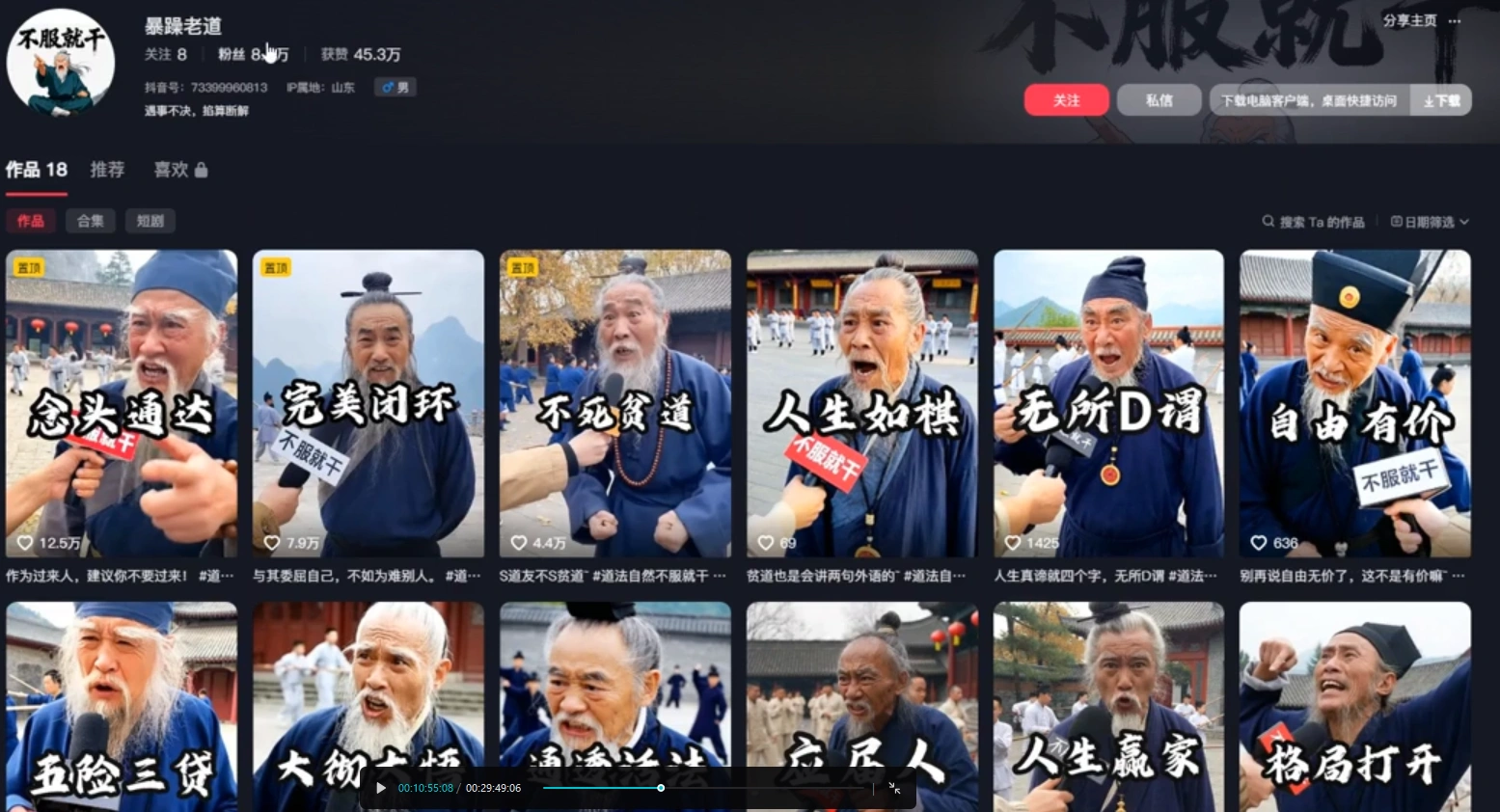Search this creator's works via 搜索 Ta 的作品
The image size is (1500, 812).
click(x=1314, y=222)
